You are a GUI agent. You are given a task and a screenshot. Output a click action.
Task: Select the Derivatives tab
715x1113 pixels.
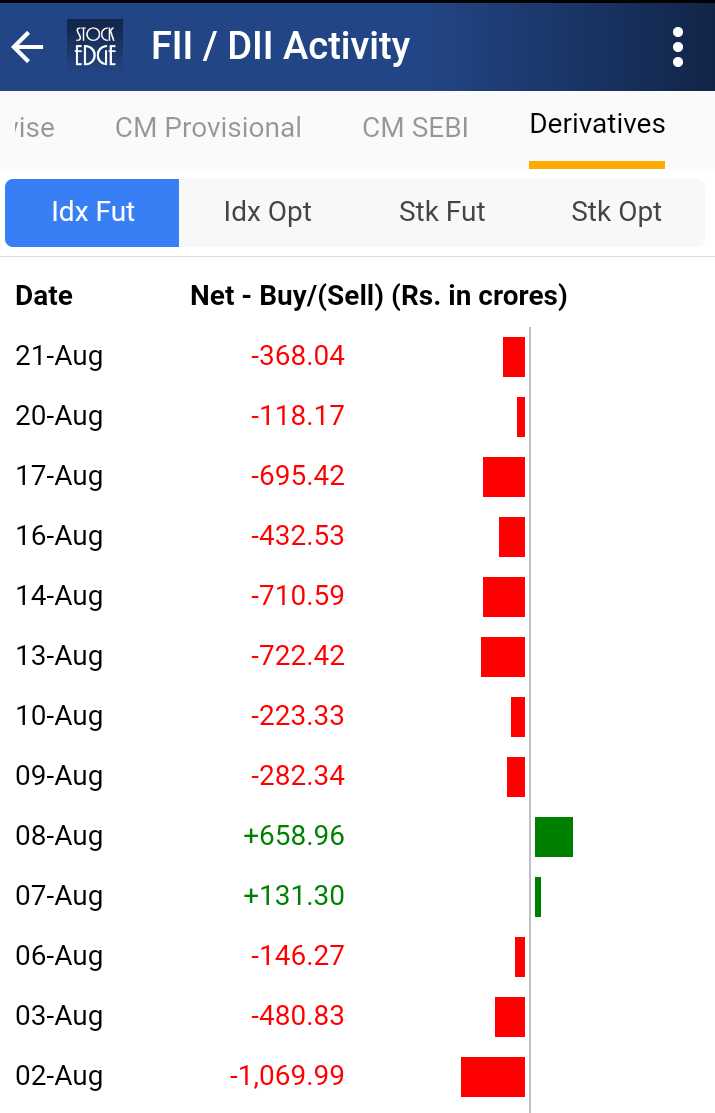[x=597, y=125]
